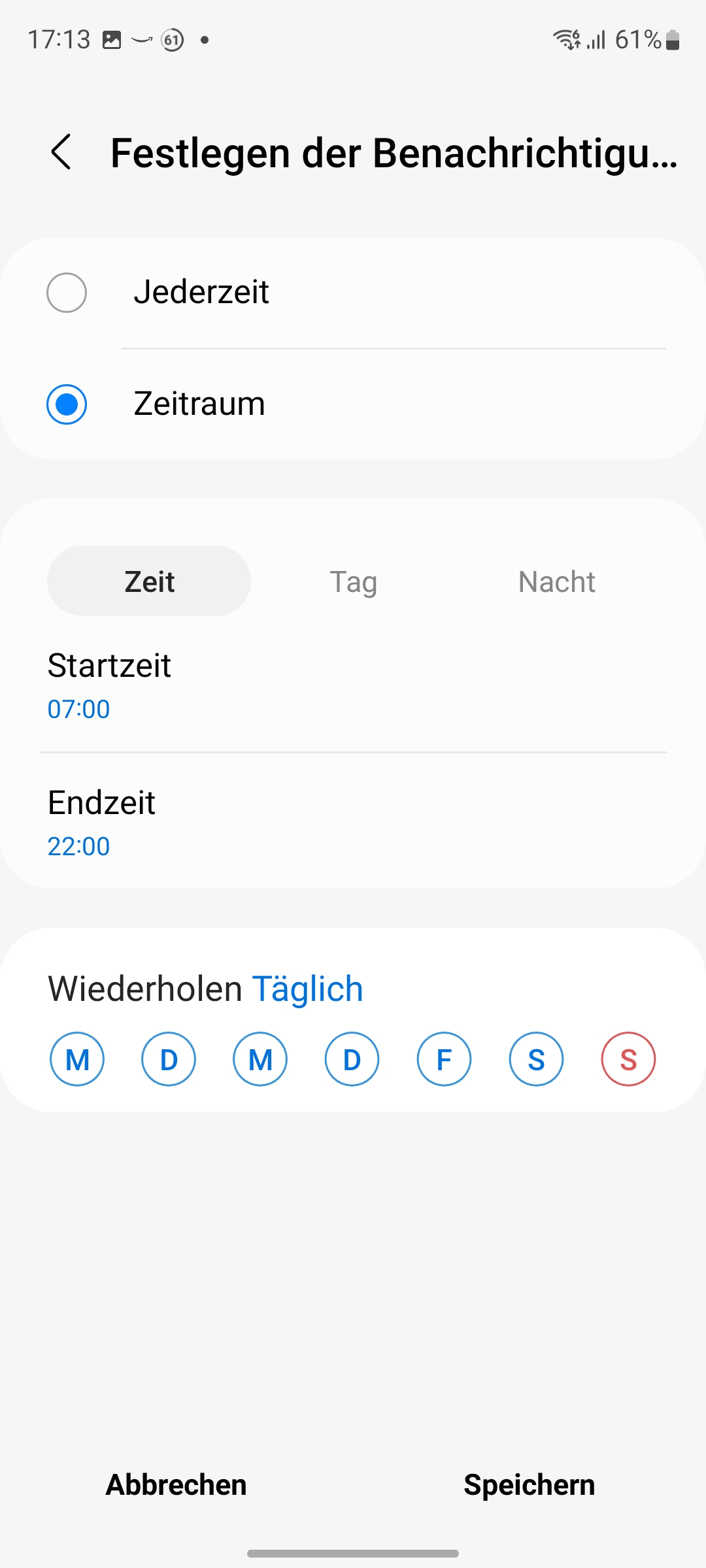Go back using the arrow icon
Screen dimensions: 706x1568
pos(61,153)
